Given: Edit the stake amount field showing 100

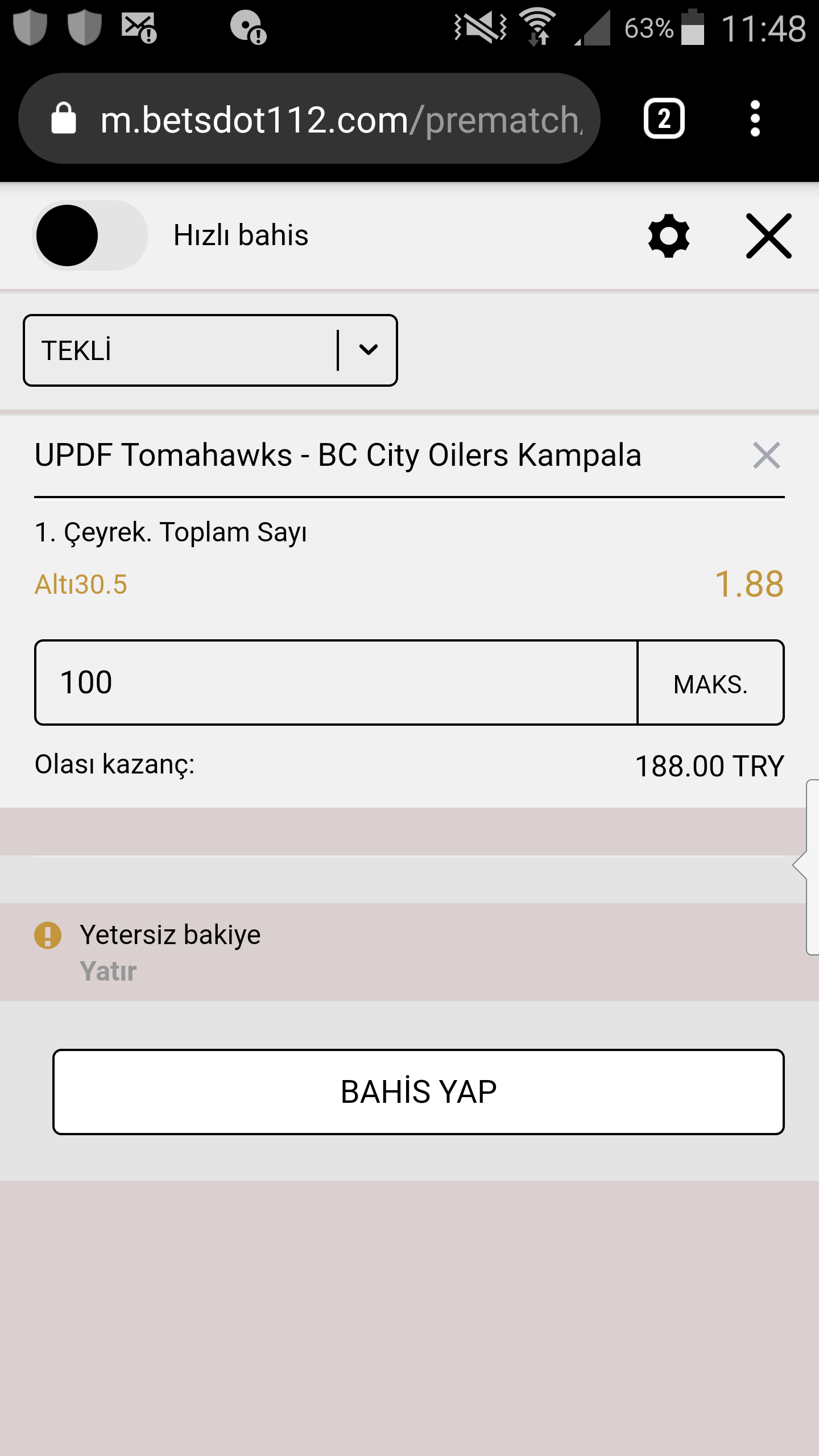Looking at the screenshot, I should tap(336, 682).
